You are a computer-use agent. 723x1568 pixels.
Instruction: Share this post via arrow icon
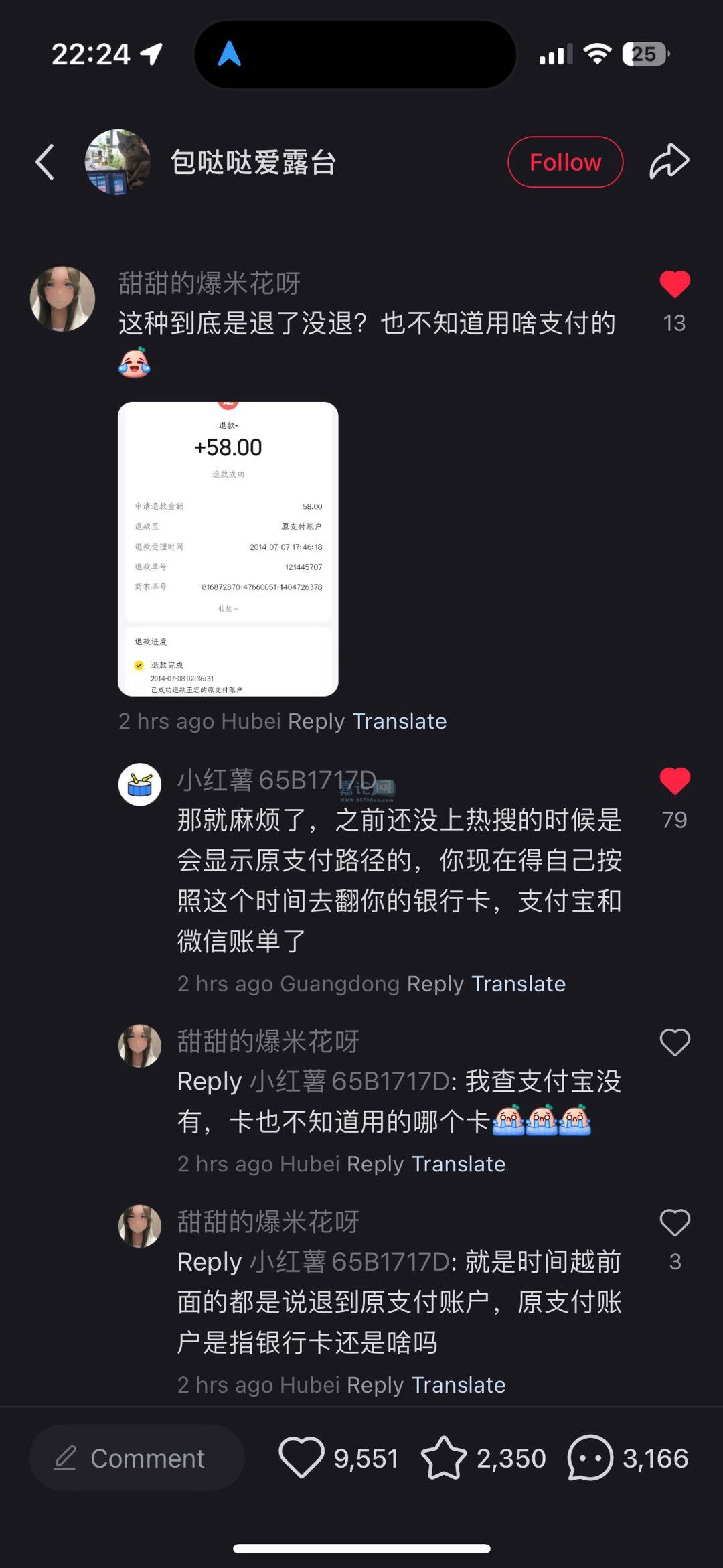coord(669,162)
